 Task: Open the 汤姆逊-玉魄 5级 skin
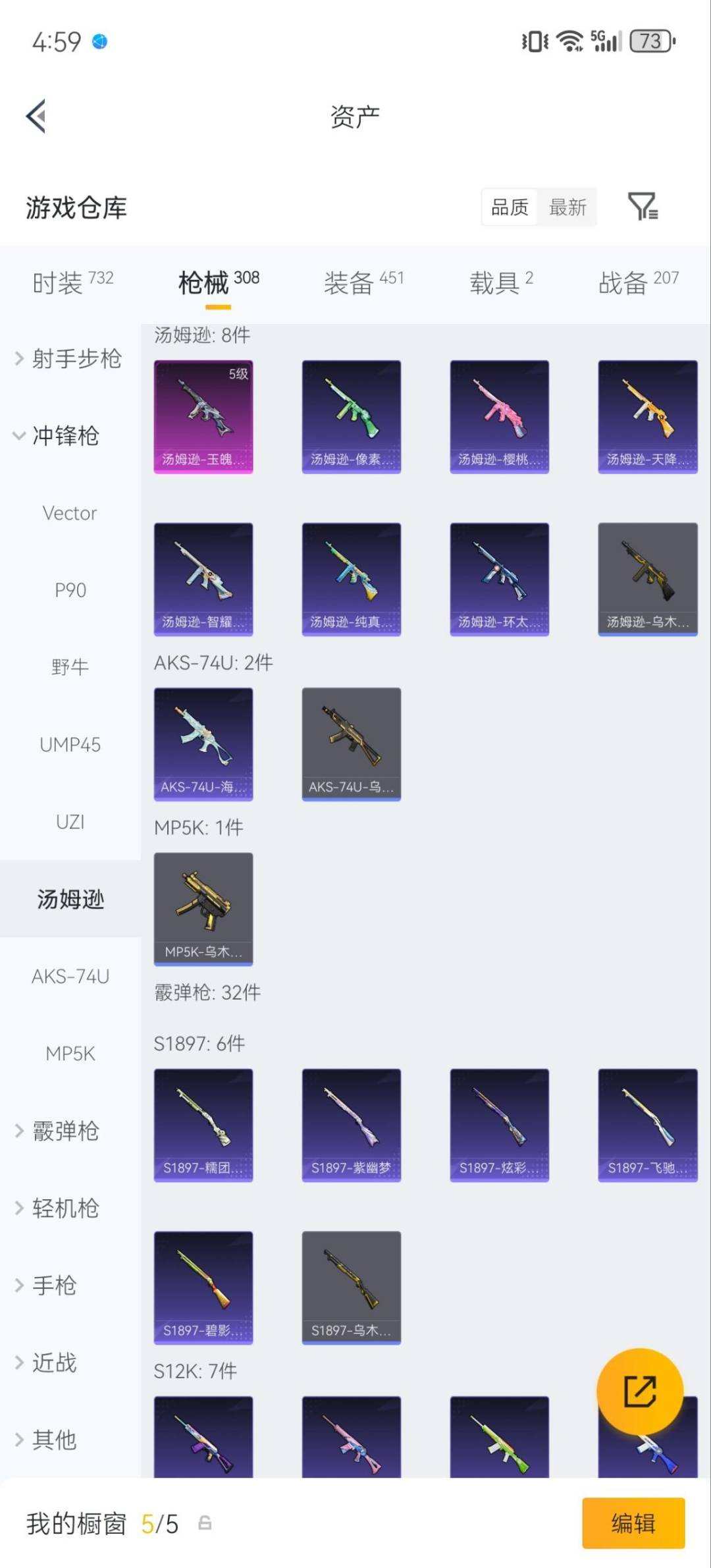203,416
